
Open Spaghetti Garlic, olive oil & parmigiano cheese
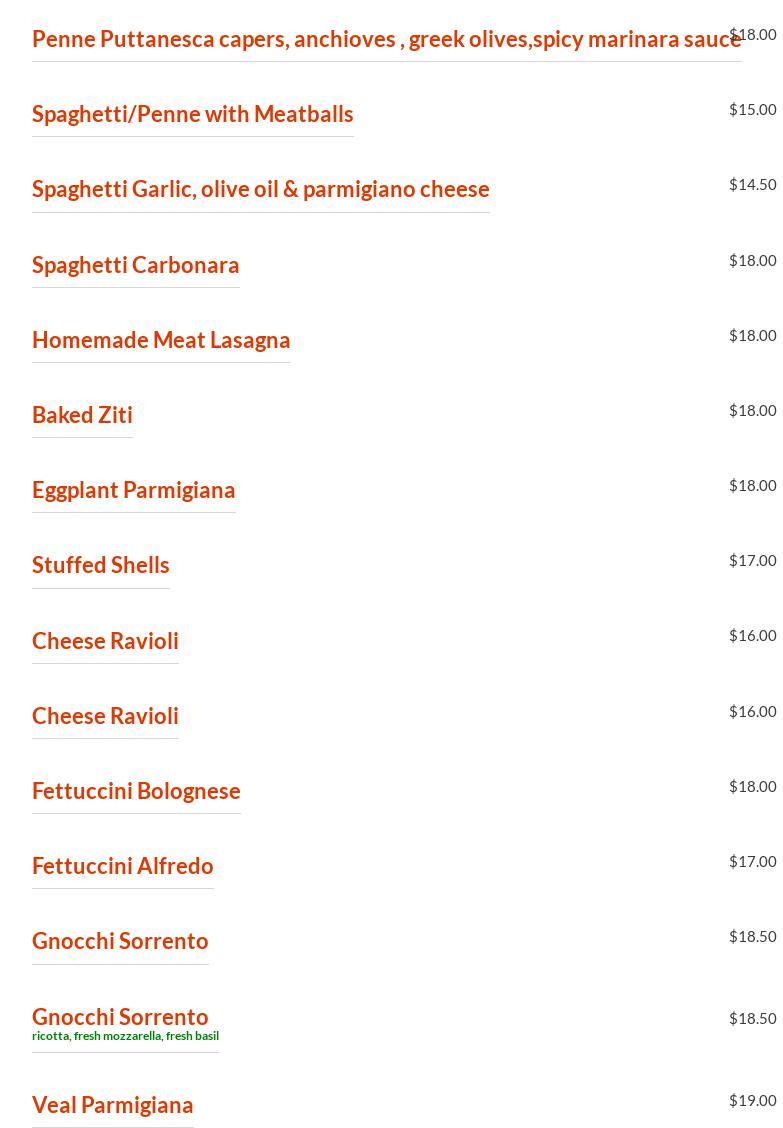pos(261,190)
